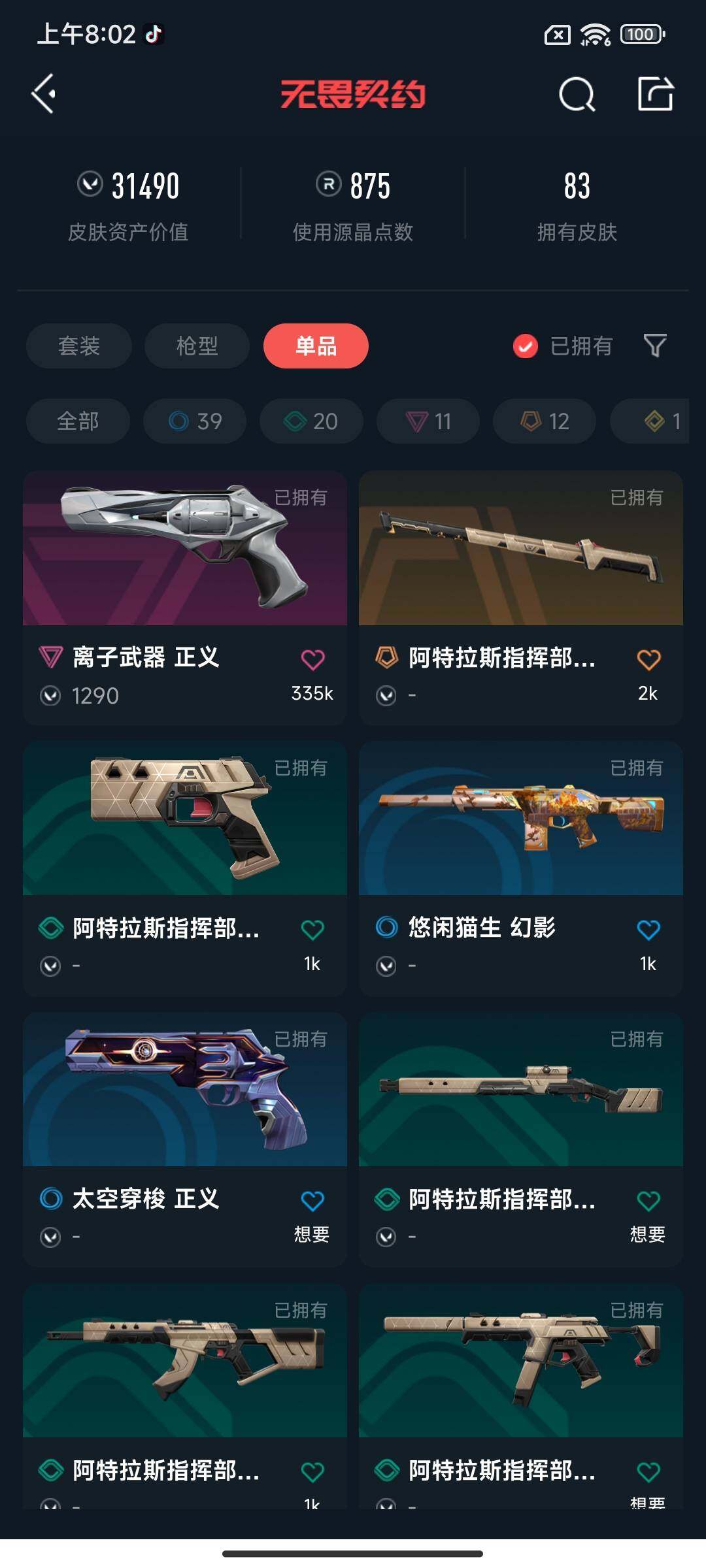Share this skin collection page

pos(656,94)
